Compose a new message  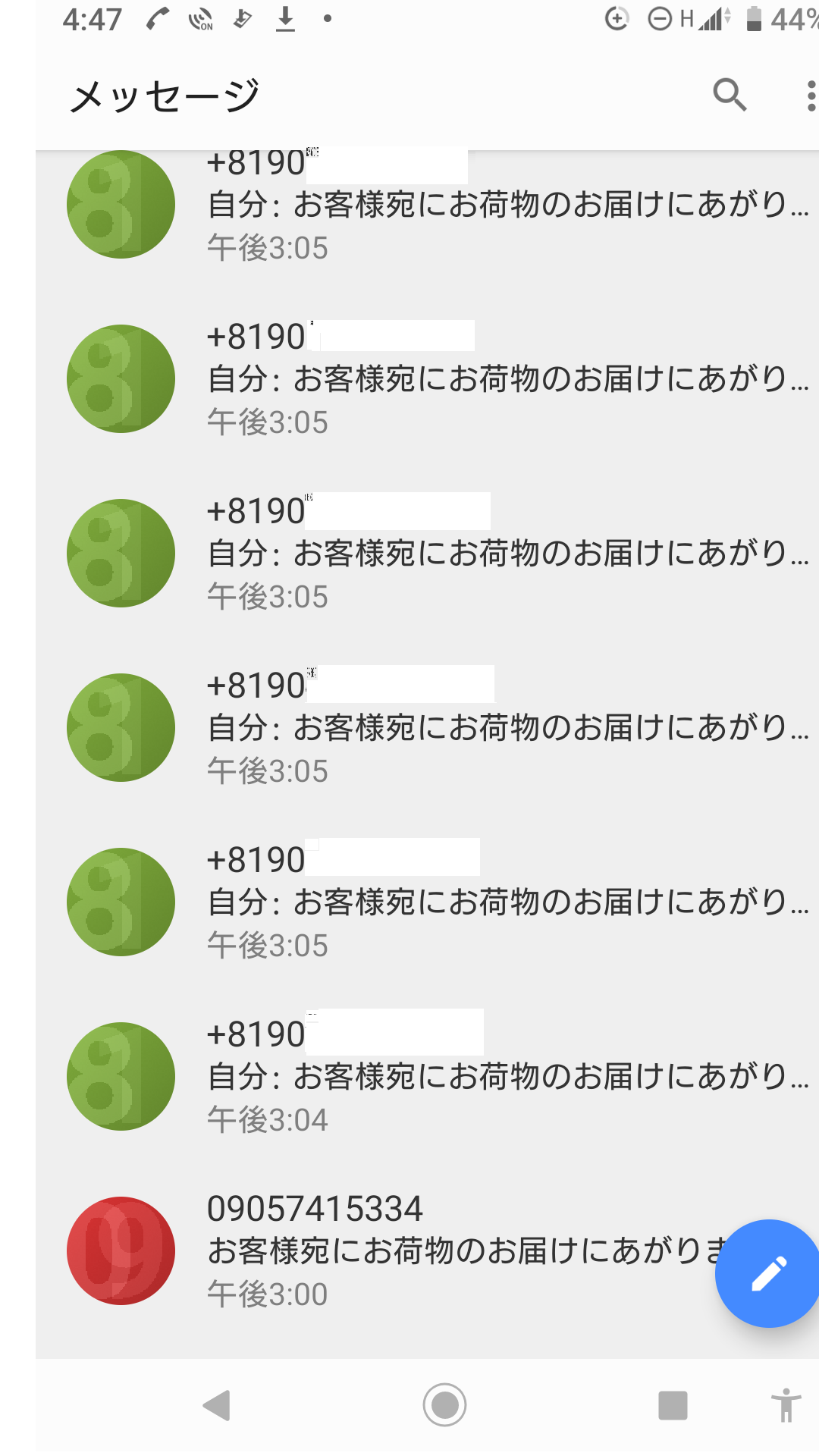point(768,1273)
